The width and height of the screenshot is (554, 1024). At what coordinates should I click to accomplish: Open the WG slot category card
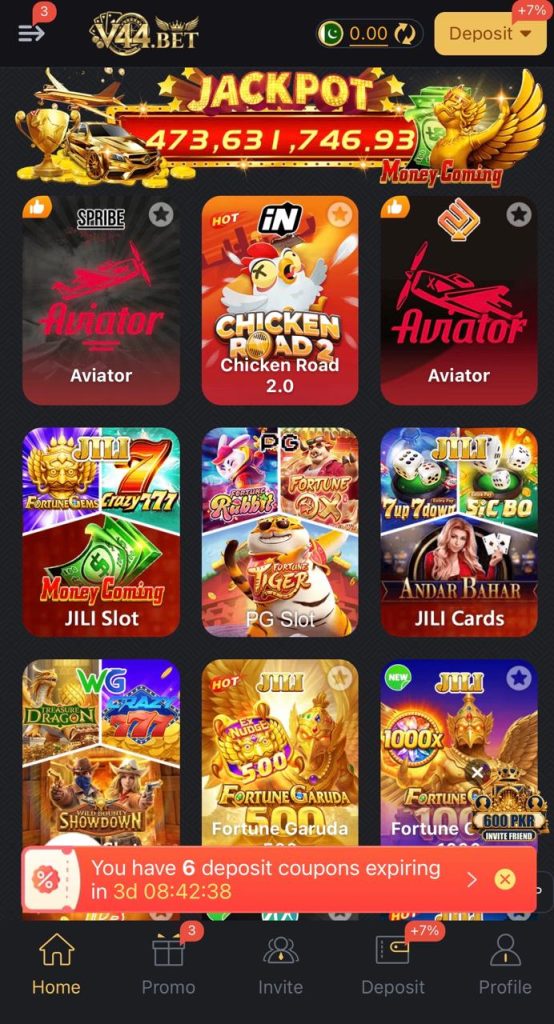[x=101, y=751]
